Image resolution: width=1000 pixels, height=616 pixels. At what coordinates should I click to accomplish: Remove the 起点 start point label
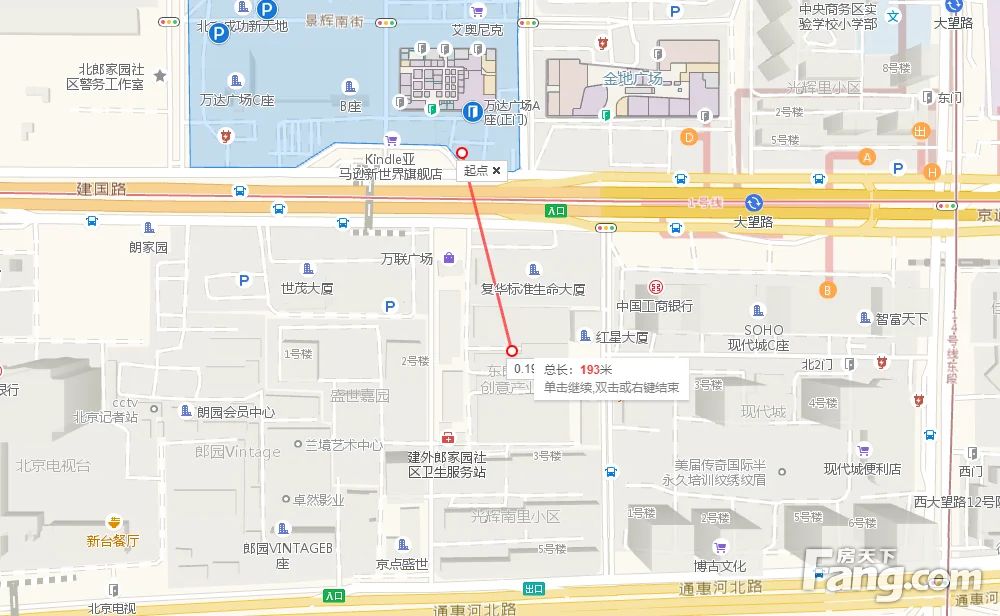496,171
